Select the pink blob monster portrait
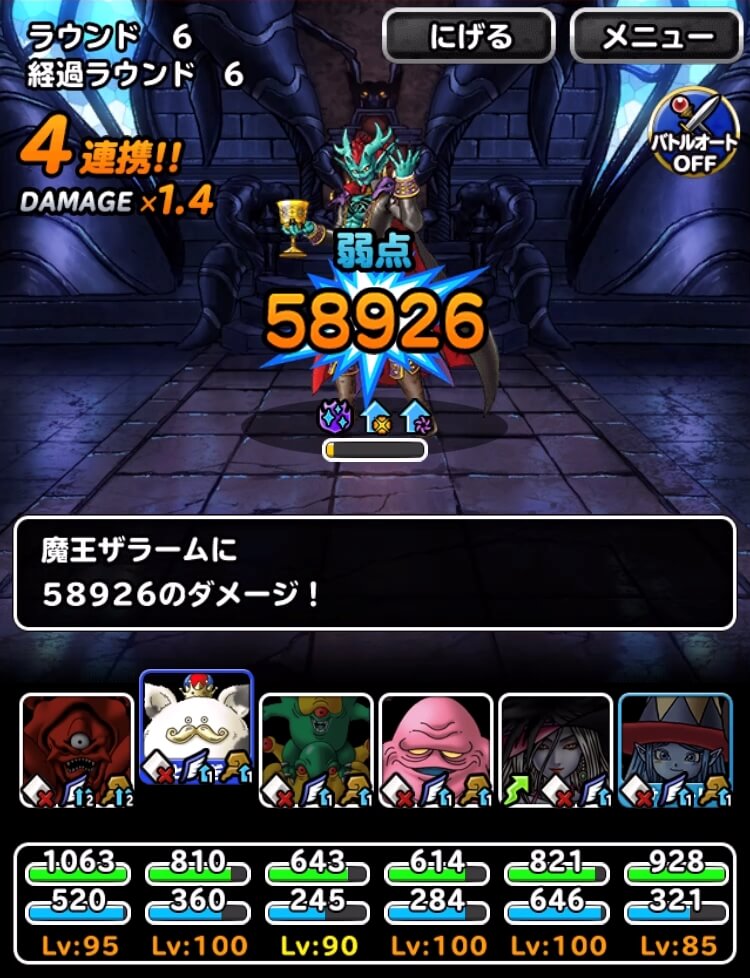Screen dimensions: 750x978 click(436, 750)
